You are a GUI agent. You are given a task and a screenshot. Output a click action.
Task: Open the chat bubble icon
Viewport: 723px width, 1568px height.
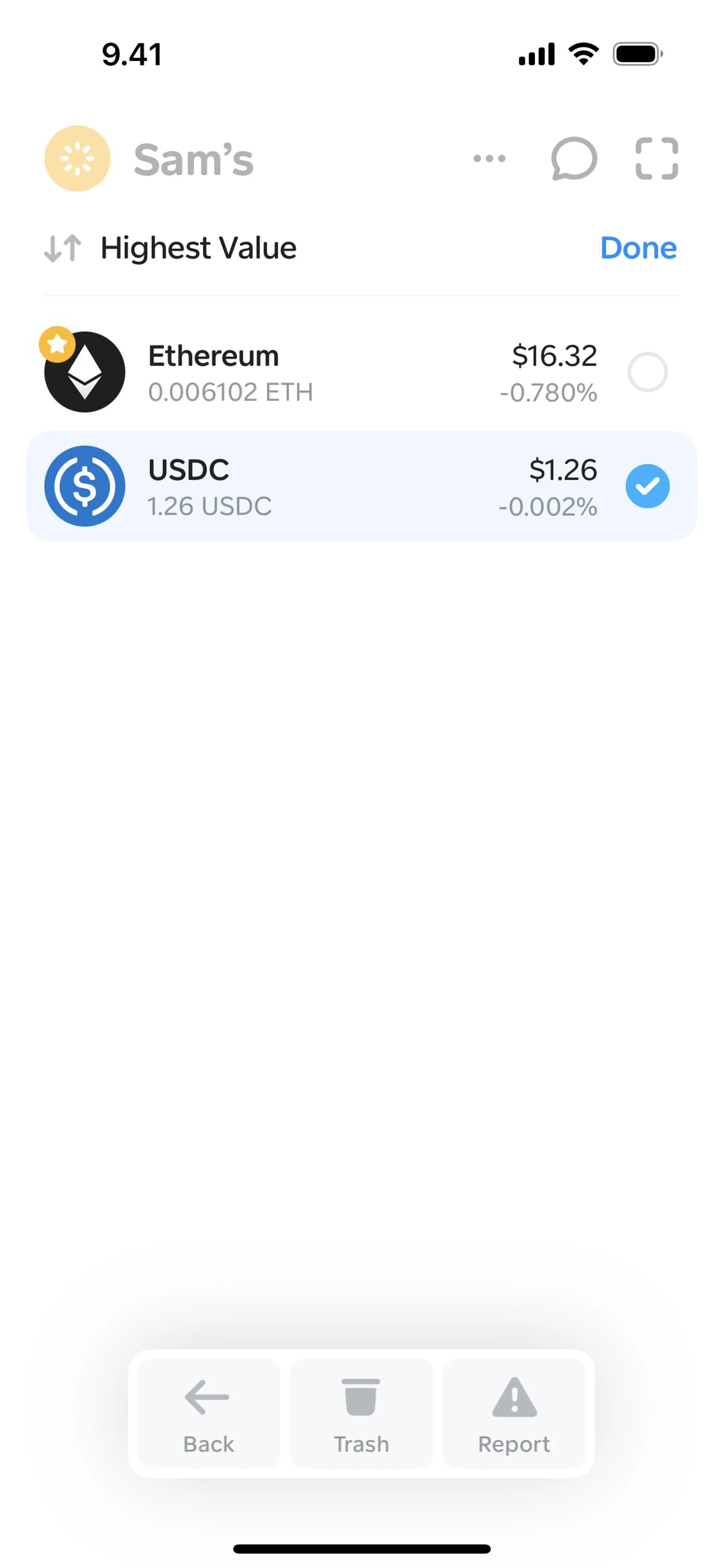coord(573,159)
